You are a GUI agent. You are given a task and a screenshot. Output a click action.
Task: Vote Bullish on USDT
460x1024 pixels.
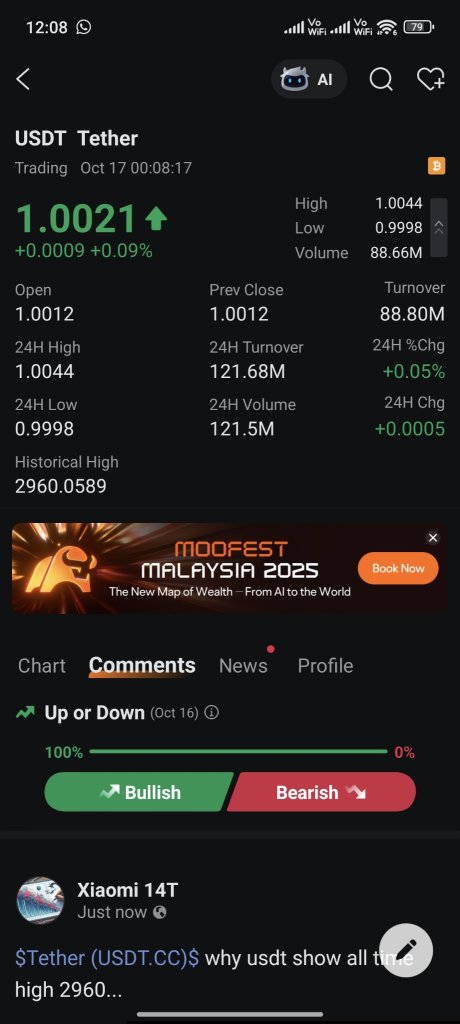click(139, 792)
